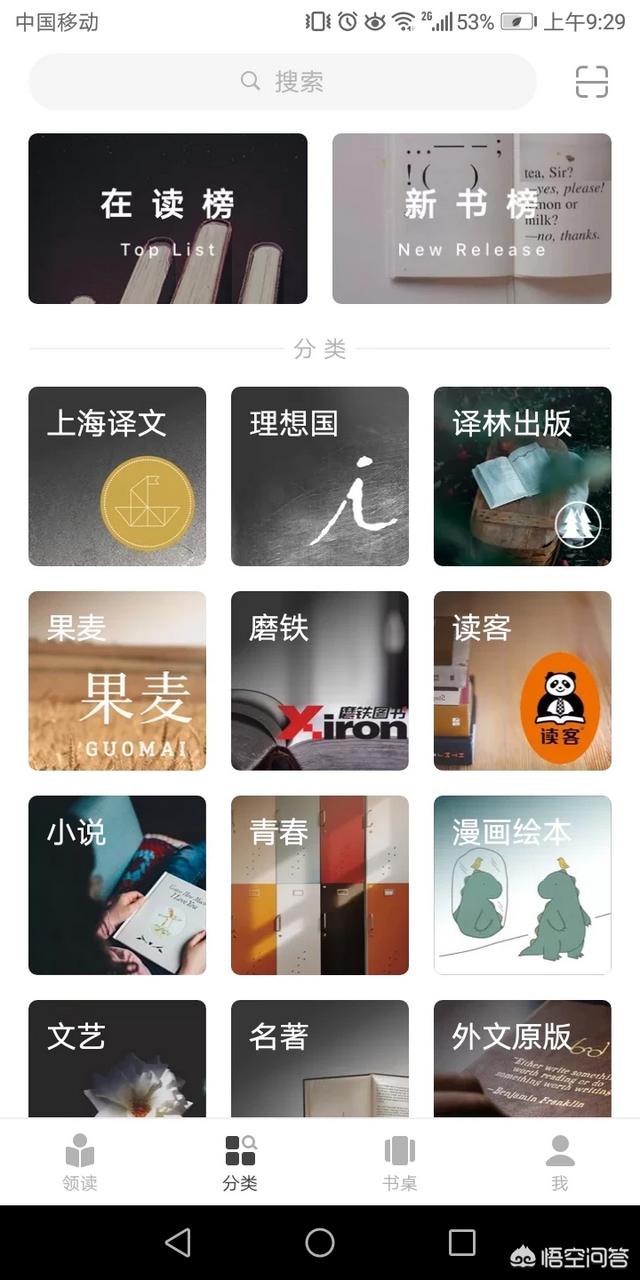Open the 文艺 category tile
This screenshot has height=1280, width=640.
[x=117, y=1058]
